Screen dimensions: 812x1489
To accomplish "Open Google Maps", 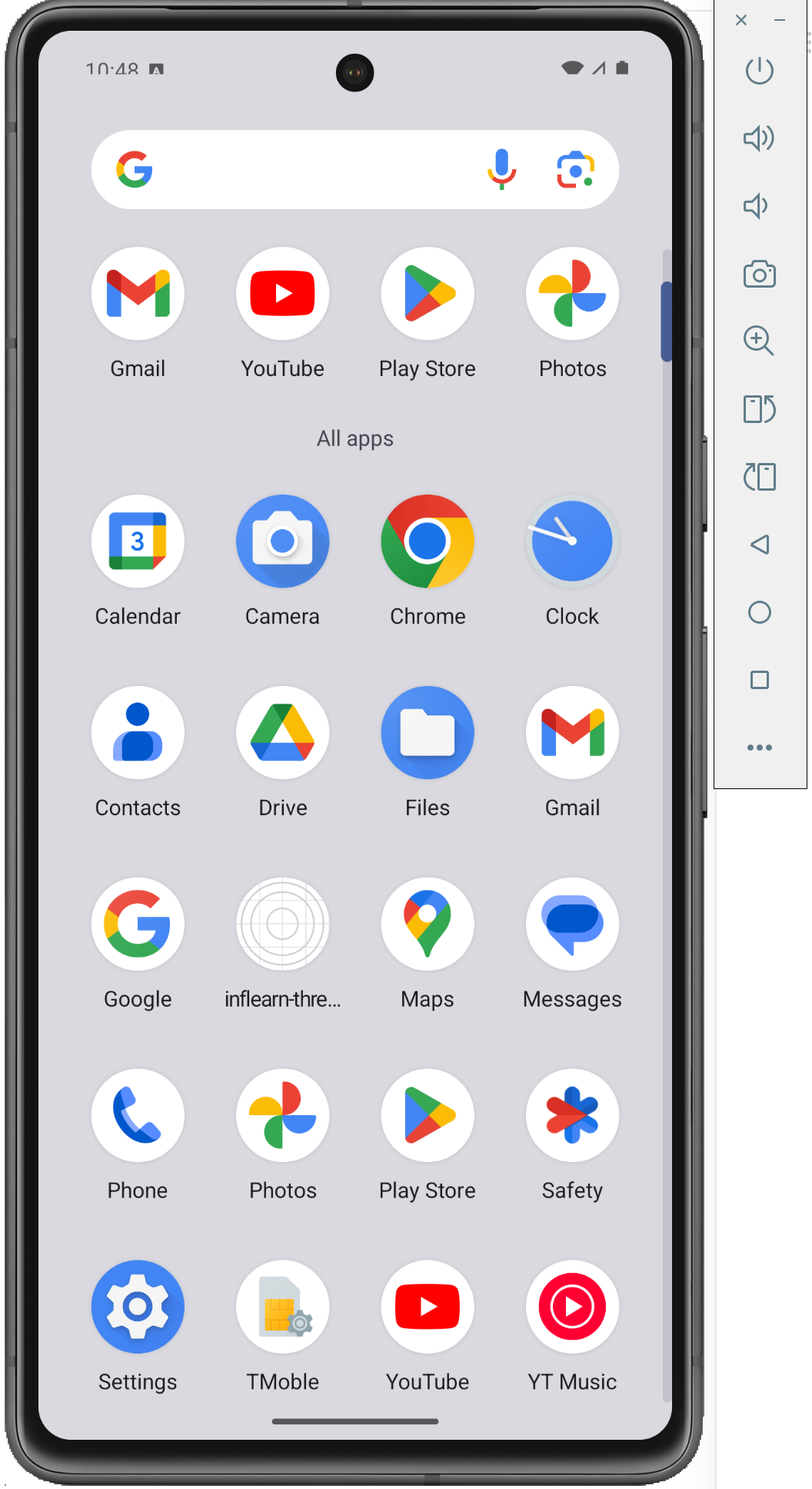I will click(428, 924).
